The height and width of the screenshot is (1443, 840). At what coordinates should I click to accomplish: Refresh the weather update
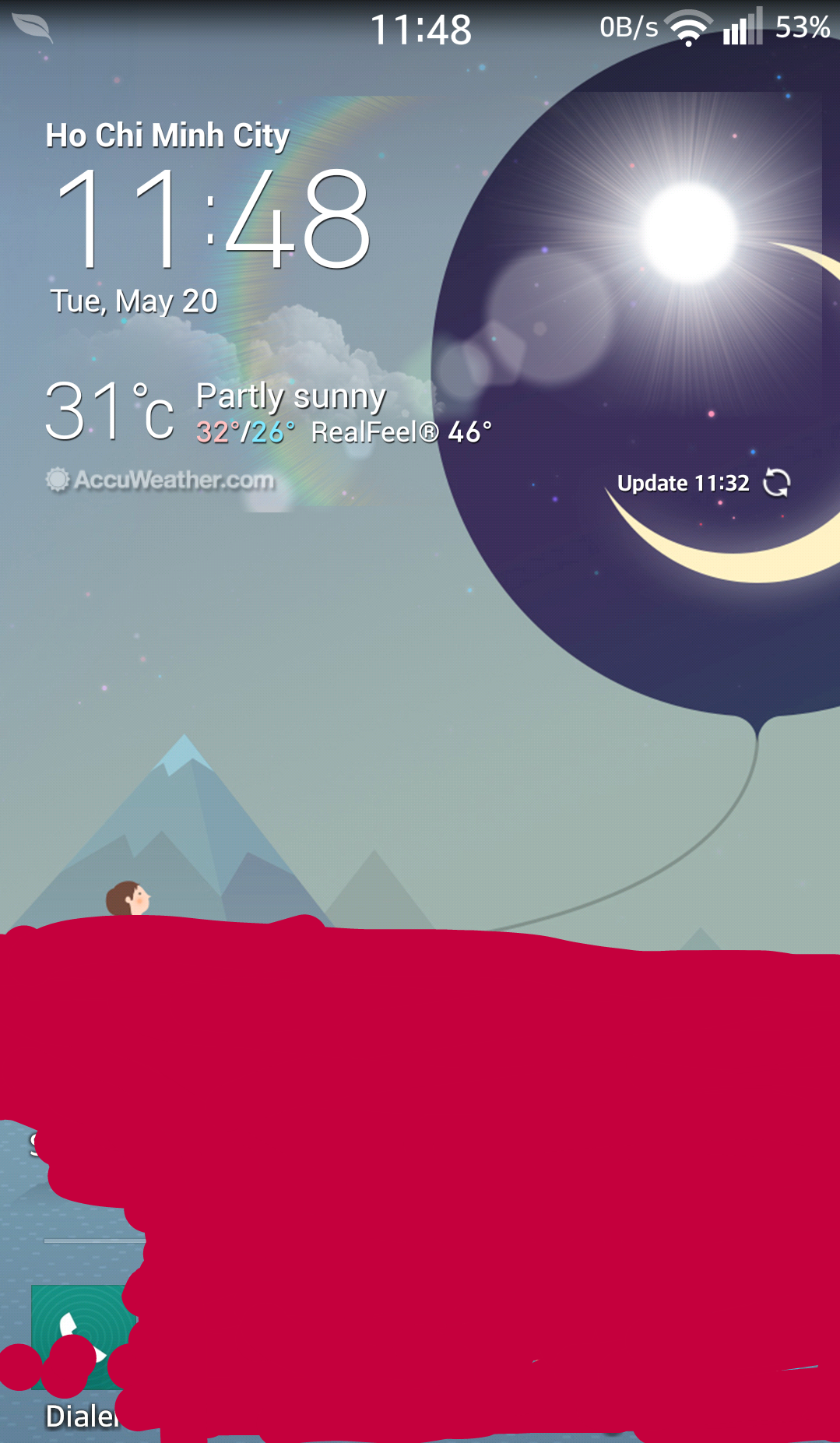click(x=776, y=483)
